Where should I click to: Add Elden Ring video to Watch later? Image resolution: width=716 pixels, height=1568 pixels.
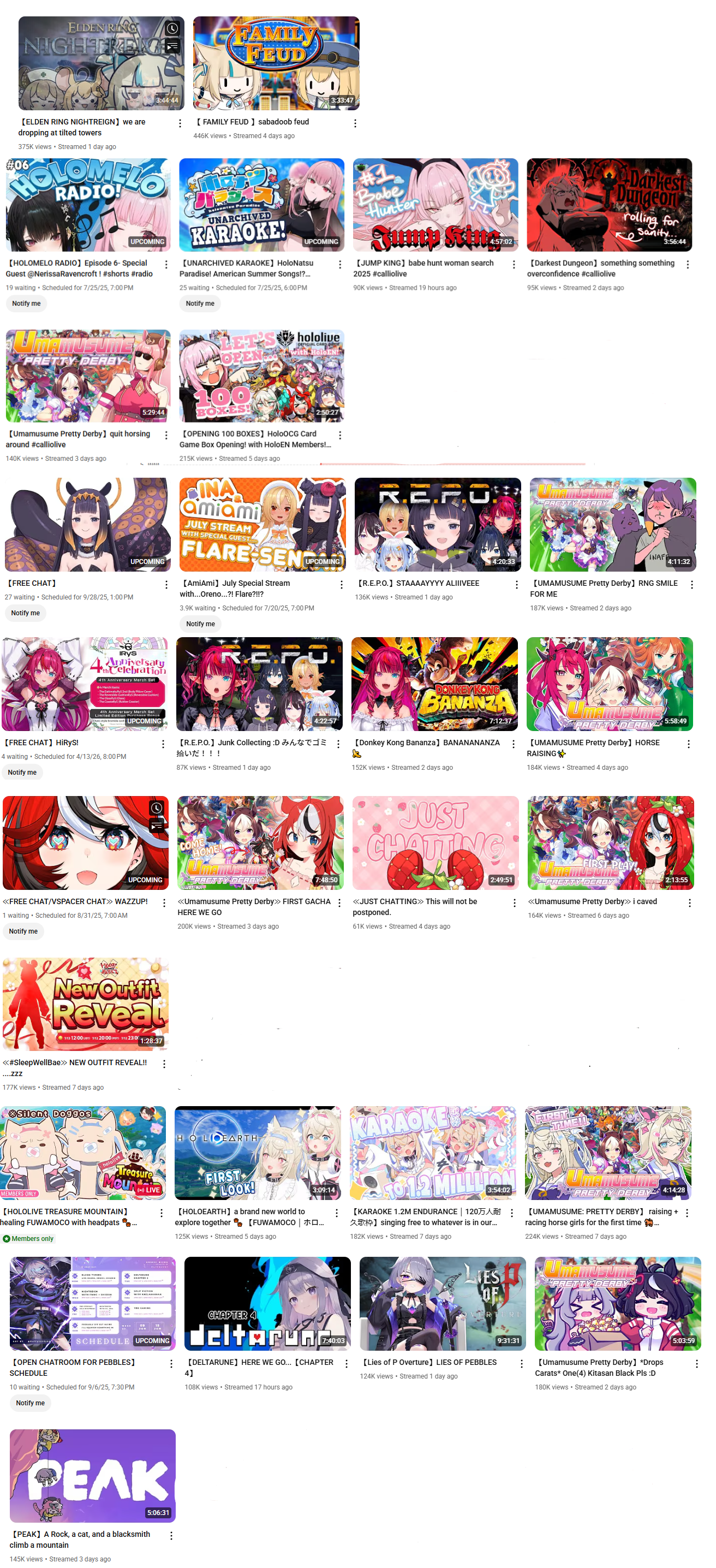(173, 28)
